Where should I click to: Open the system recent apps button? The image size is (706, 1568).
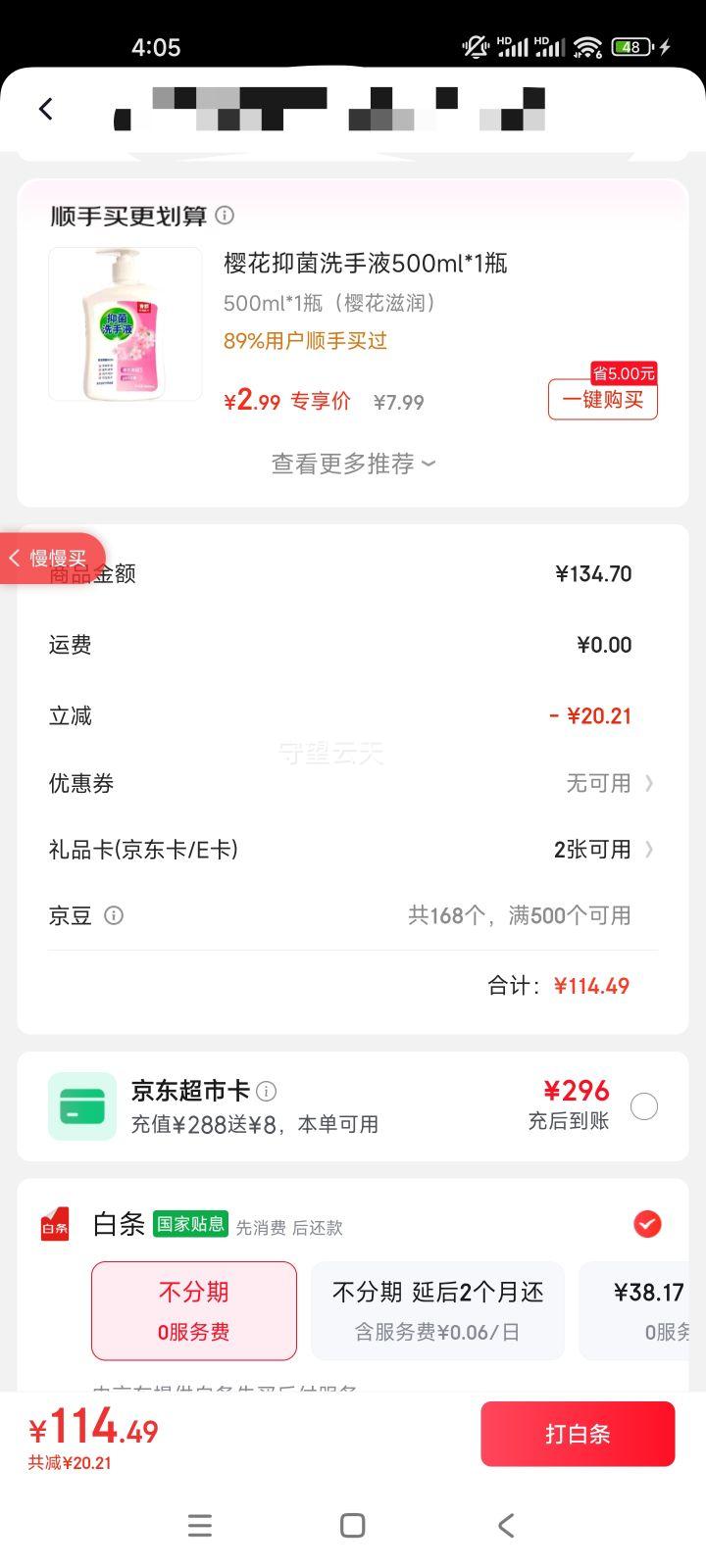click(x=200, y=1525)
